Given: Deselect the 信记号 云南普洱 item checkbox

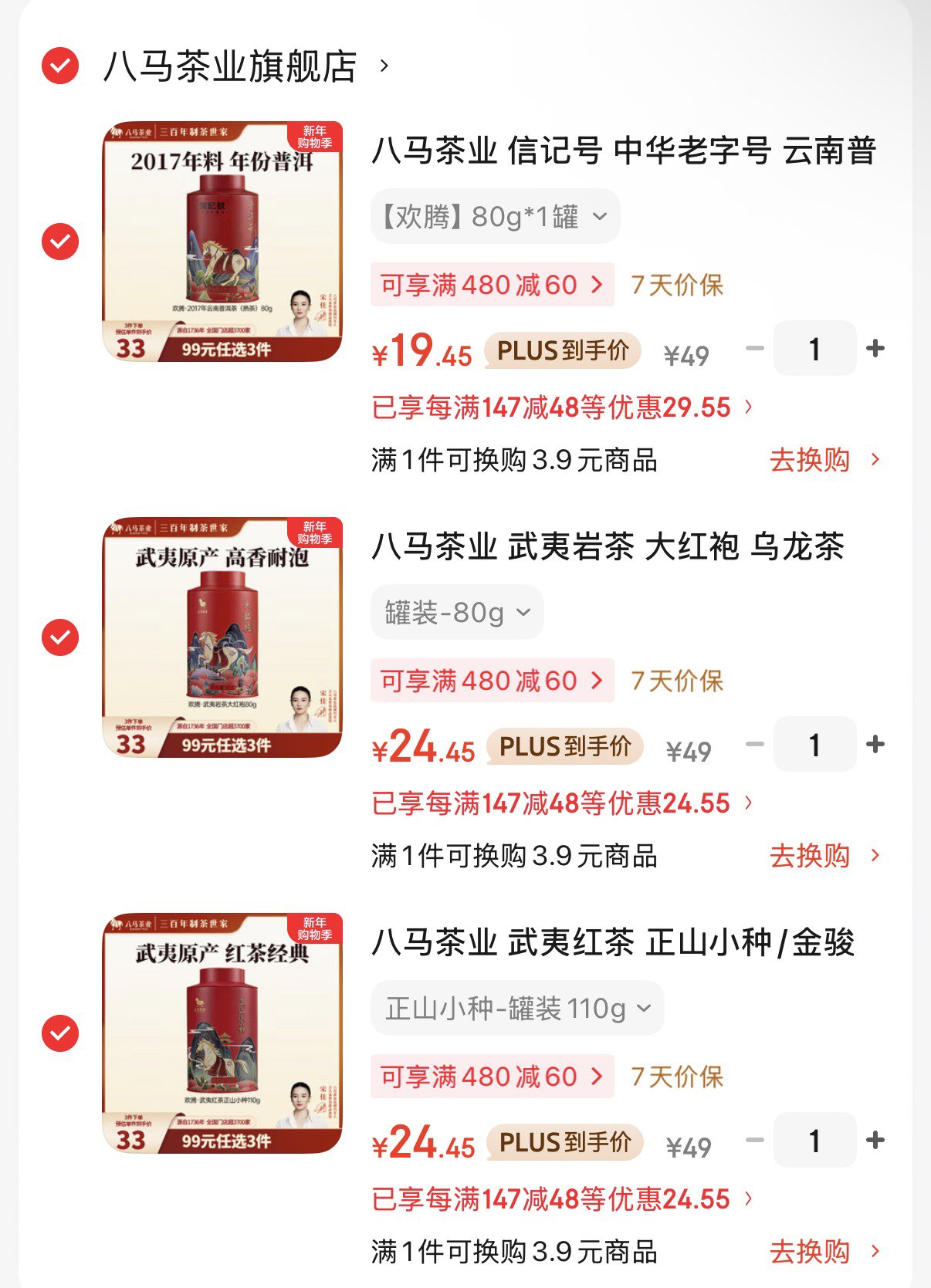Looking at the screenshot, I should point(60,242).
